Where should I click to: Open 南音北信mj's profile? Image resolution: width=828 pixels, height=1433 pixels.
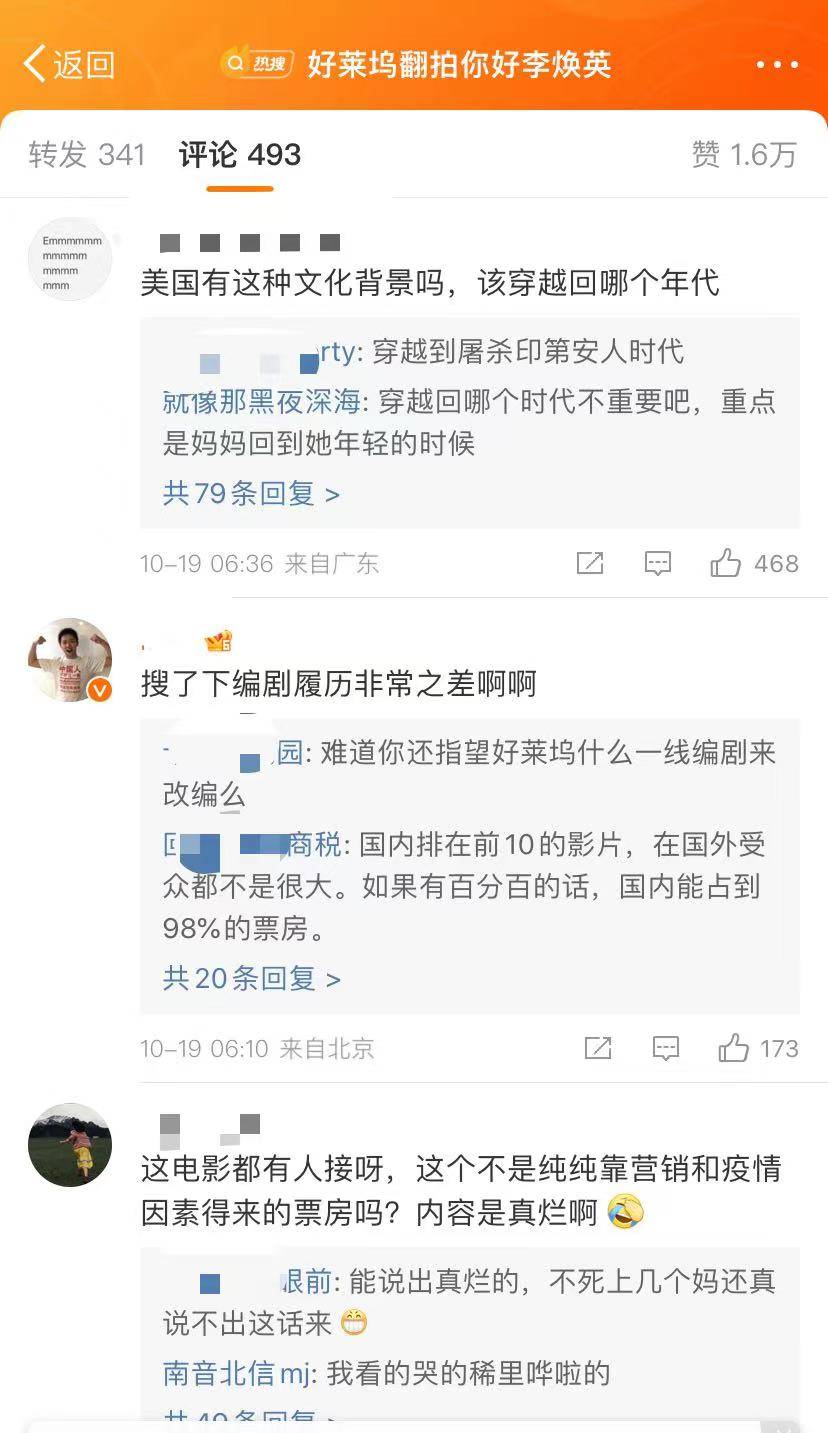(x=236, y=1373)
